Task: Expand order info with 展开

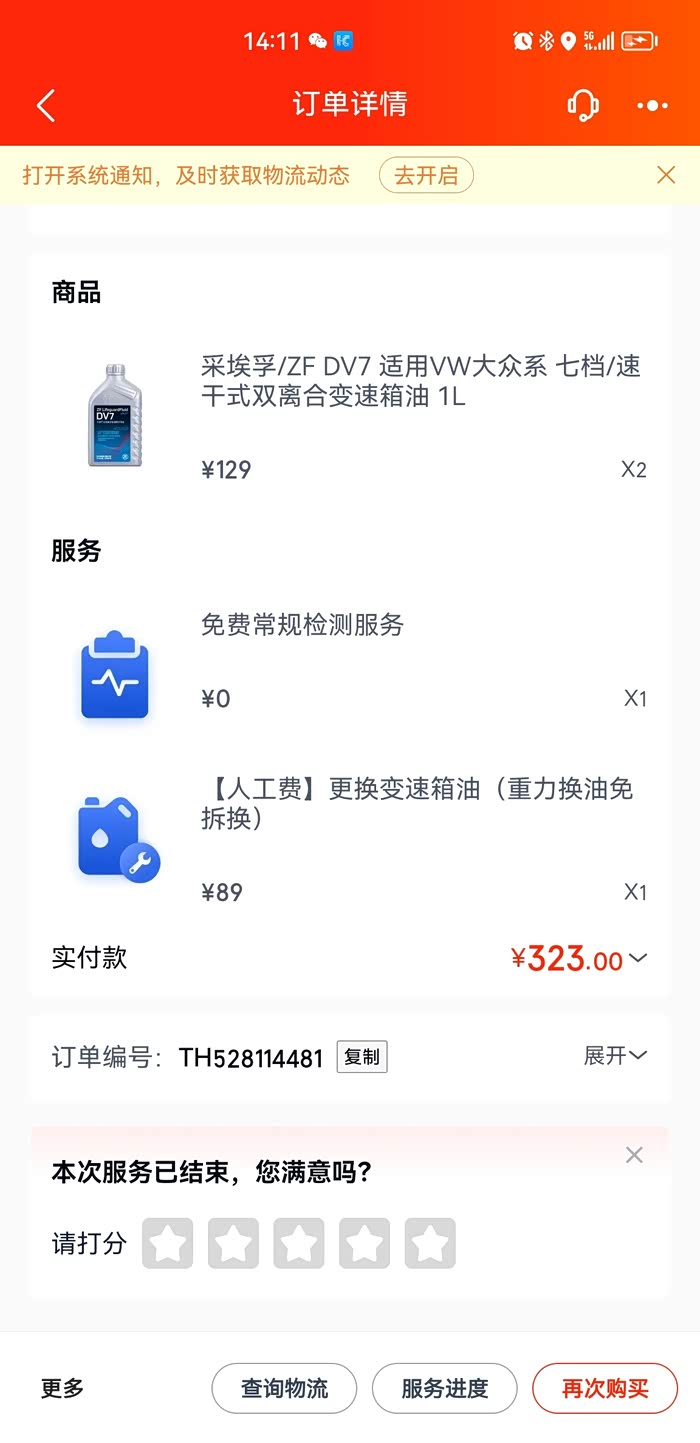Action: point(615,1056)
